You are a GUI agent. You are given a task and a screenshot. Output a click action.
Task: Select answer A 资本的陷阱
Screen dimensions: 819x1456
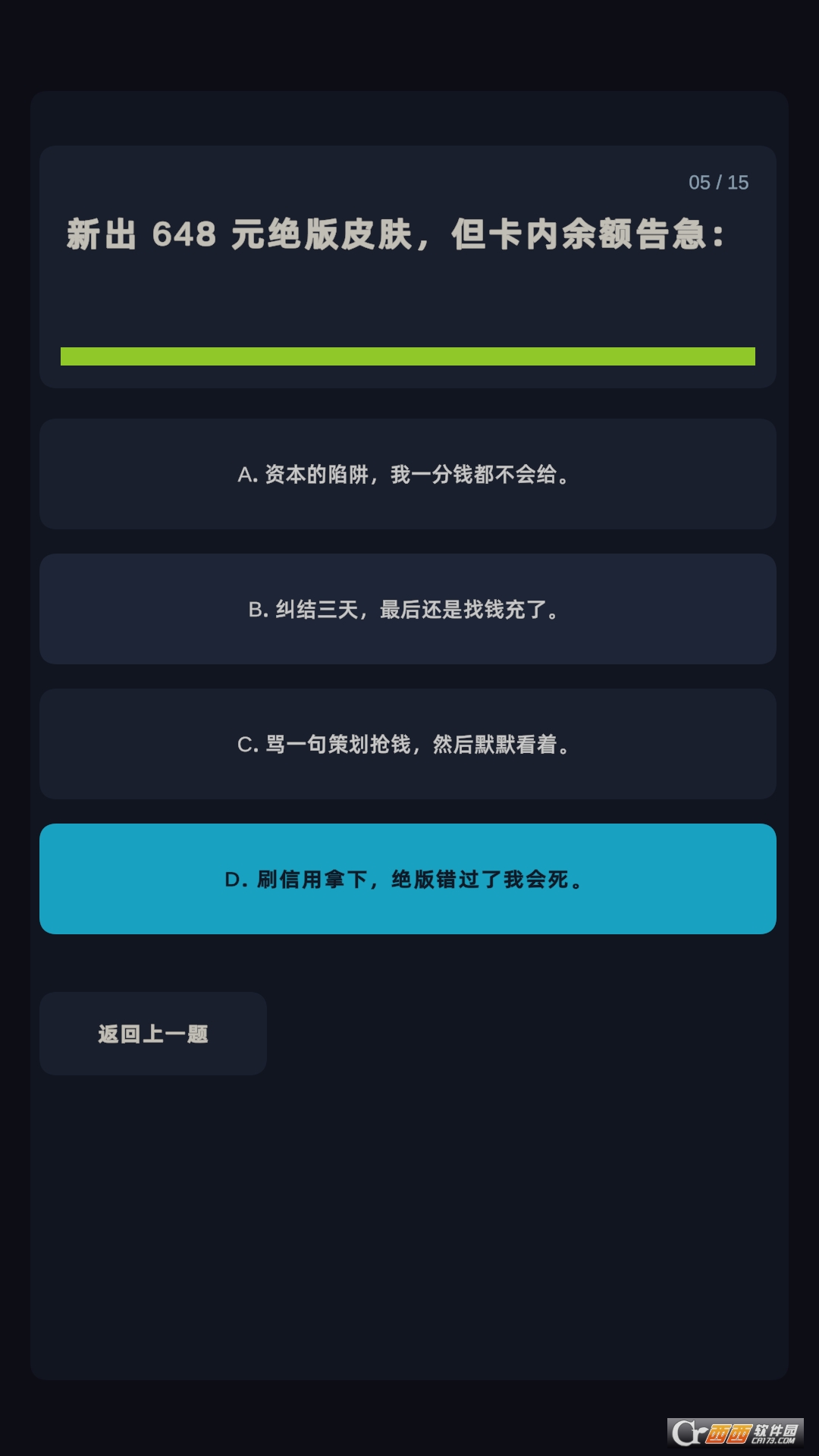click(407, 474)
